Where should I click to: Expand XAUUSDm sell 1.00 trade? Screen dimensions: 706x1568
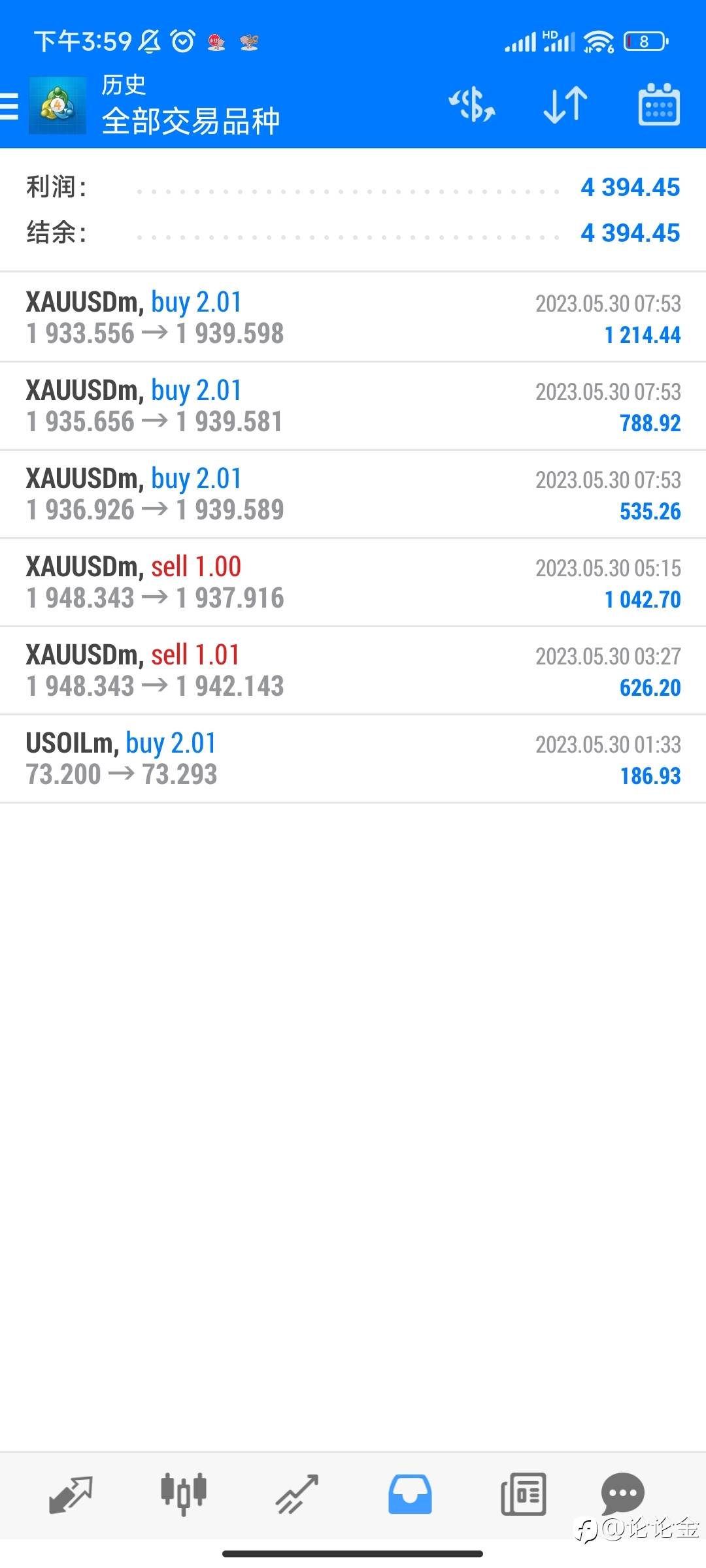pyautogui.click(x=353, y=582)
